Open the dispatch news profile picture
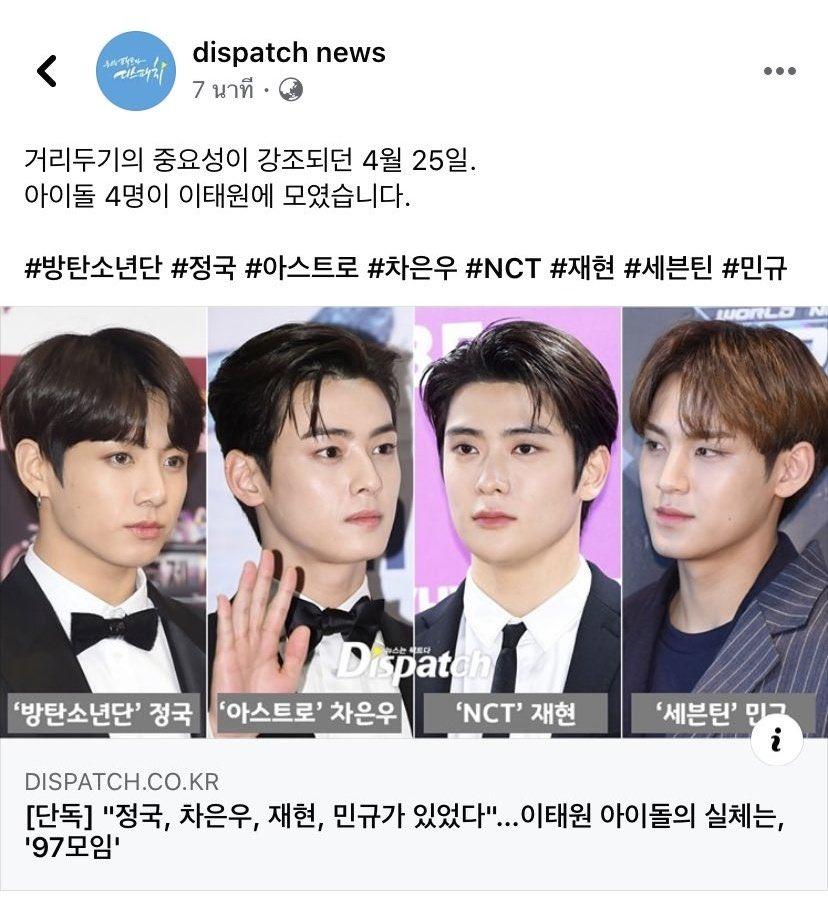Screen dimensions: 828x904 pyautogui.click(x=135, y=71)
